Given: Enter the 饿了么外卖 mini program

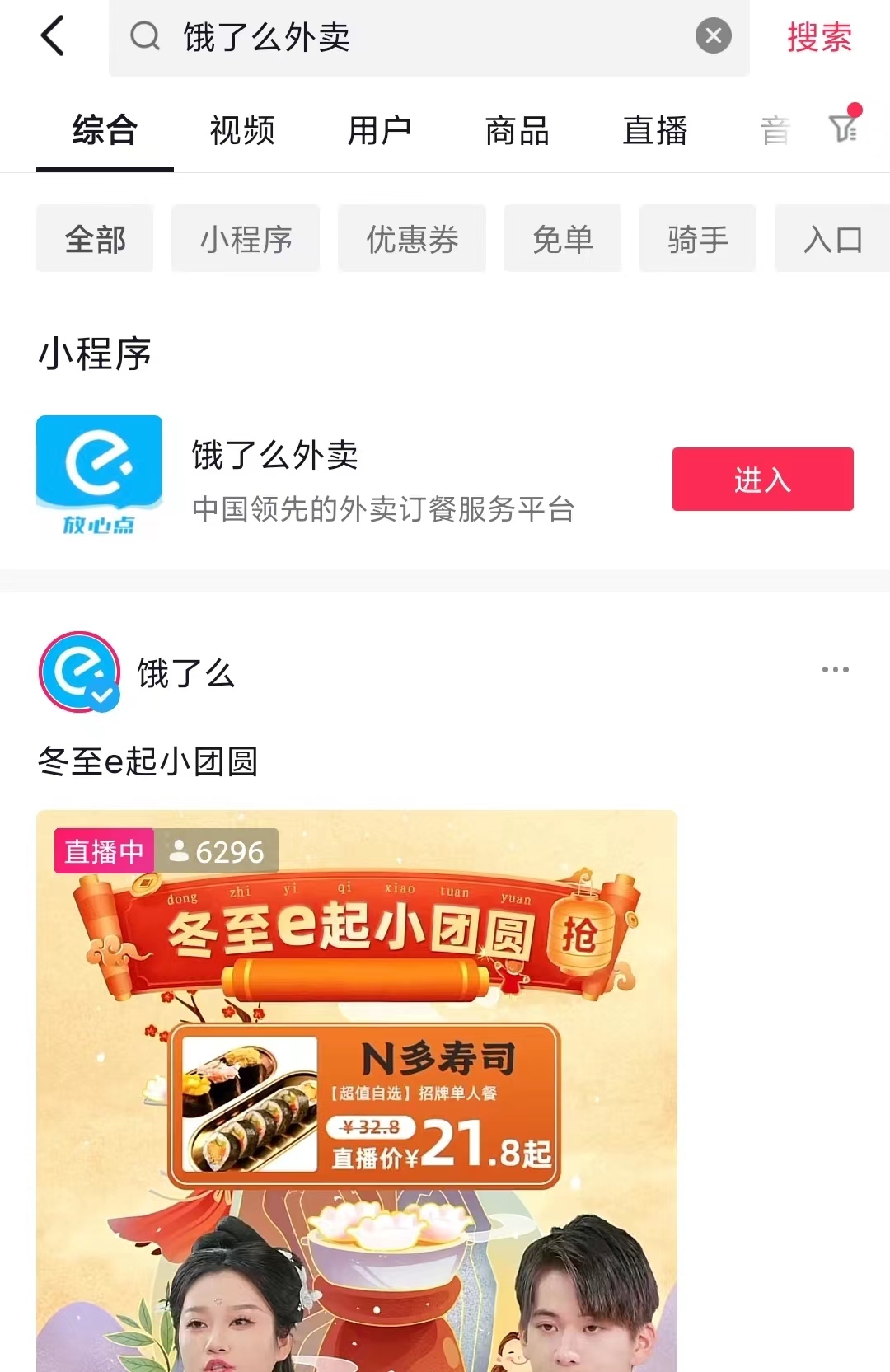Looking at the screenshot, I should click(x=762, y=479).
